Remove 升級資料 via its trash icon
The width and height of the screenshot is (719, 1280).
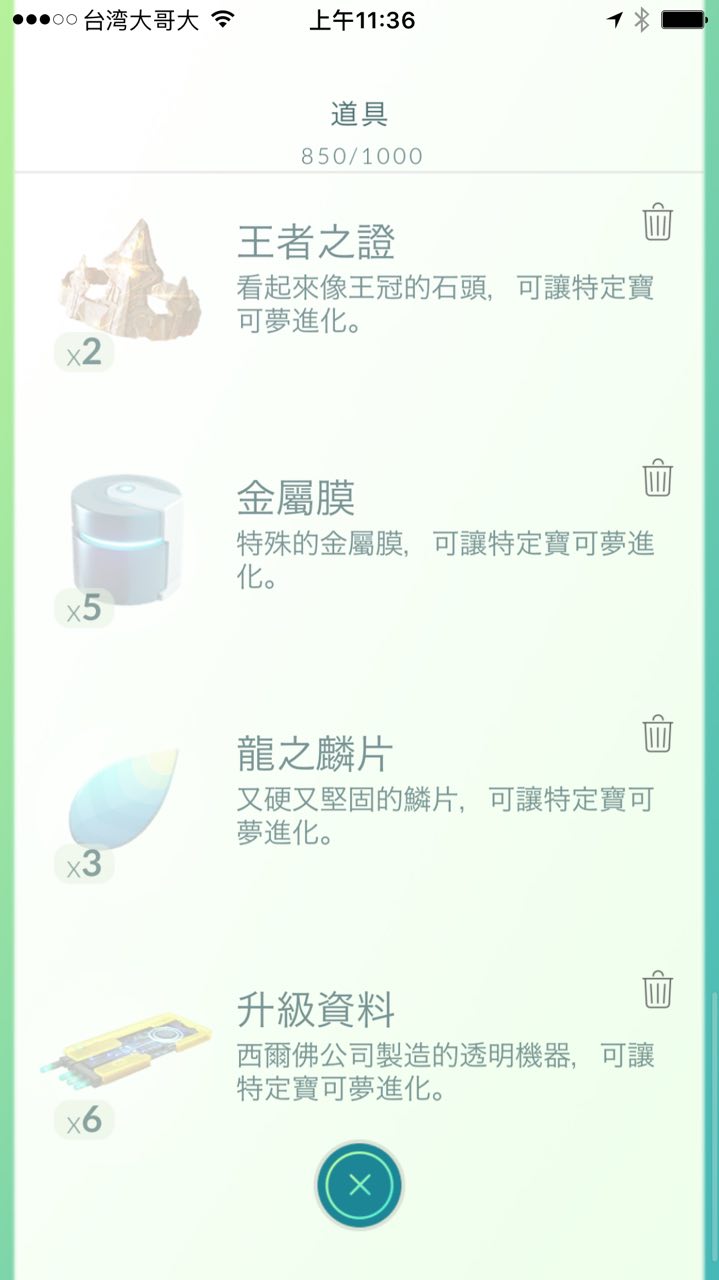(x=657, y=990)
